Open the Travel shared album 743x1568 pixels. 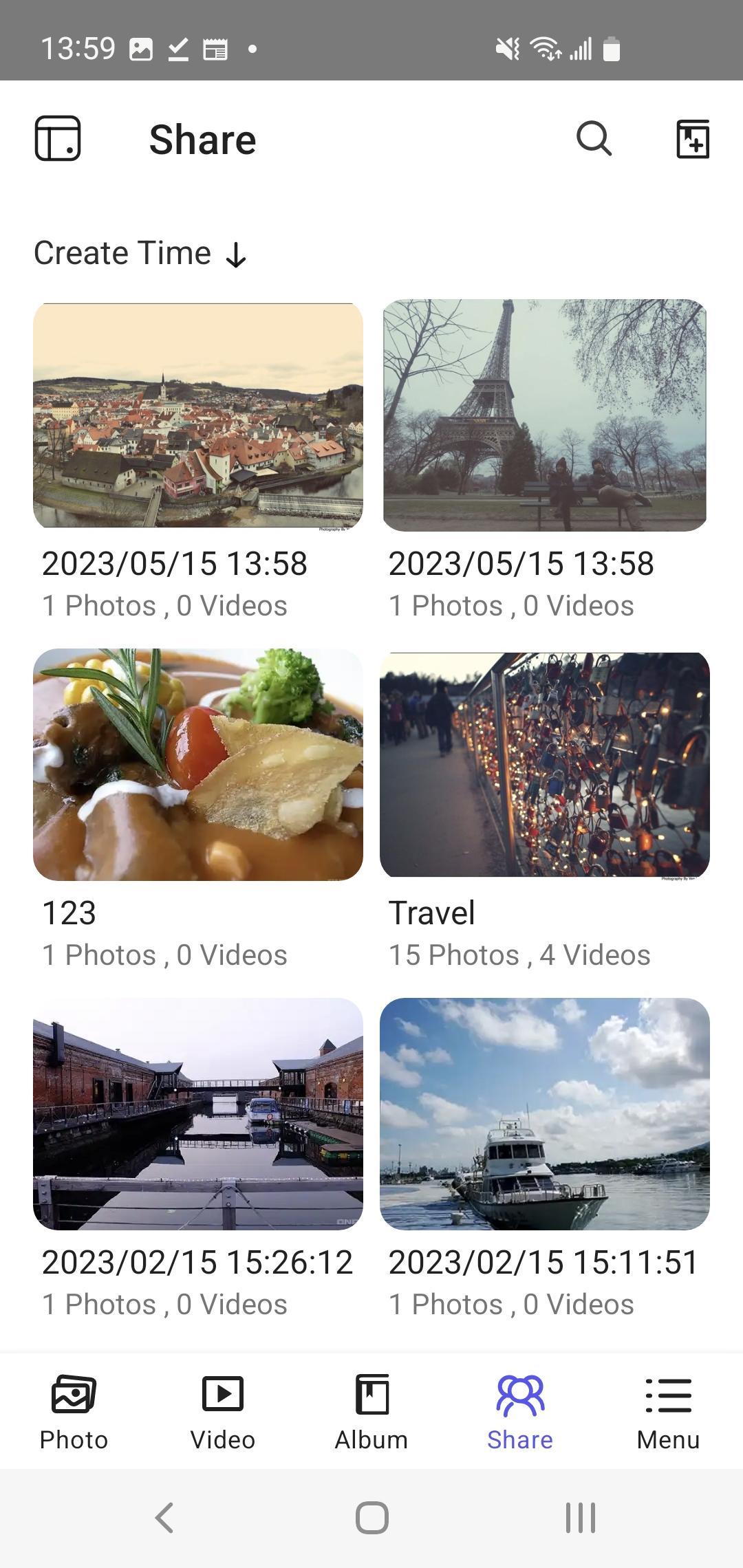tap(545, 765)
